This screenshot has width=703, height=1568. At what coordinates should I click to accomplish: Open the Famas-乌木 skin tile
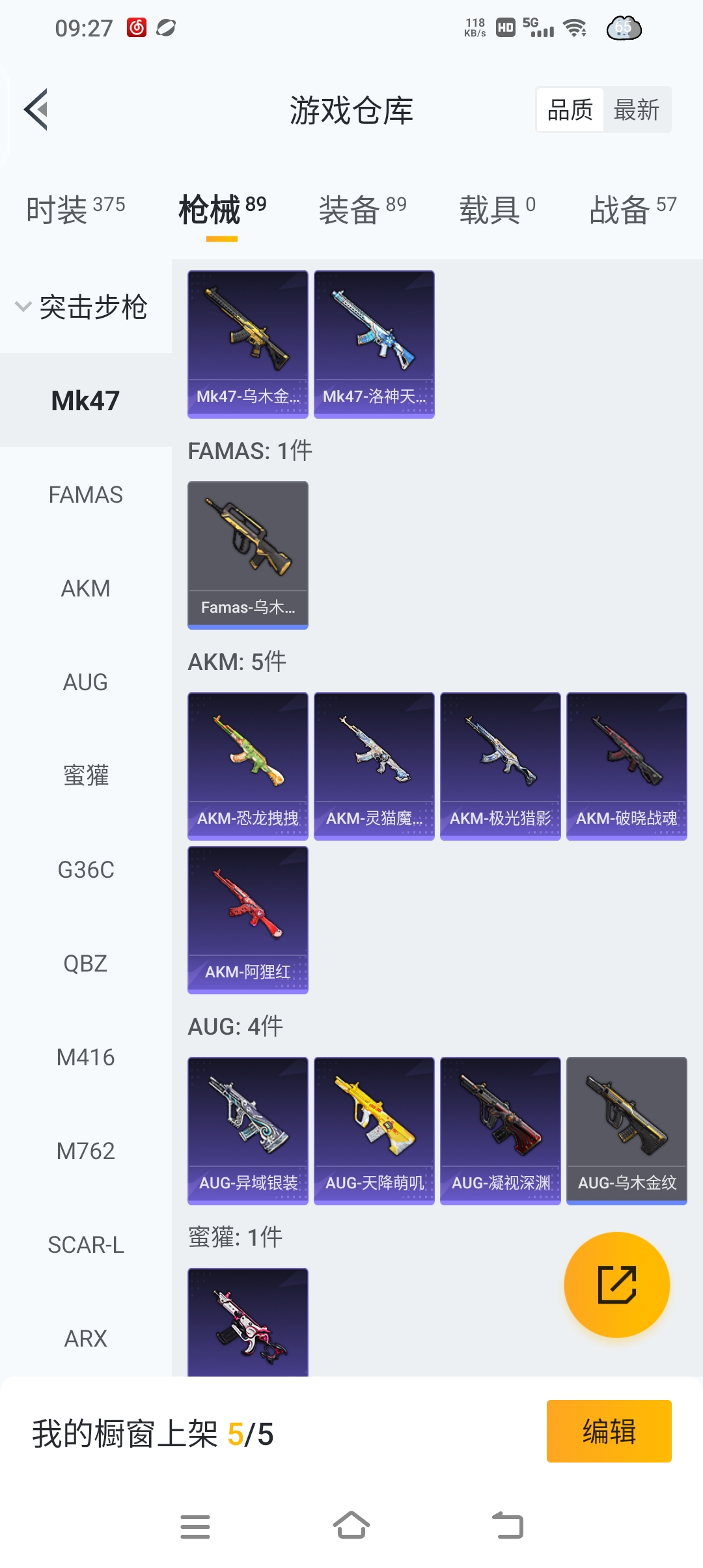[x=247, y=555]
